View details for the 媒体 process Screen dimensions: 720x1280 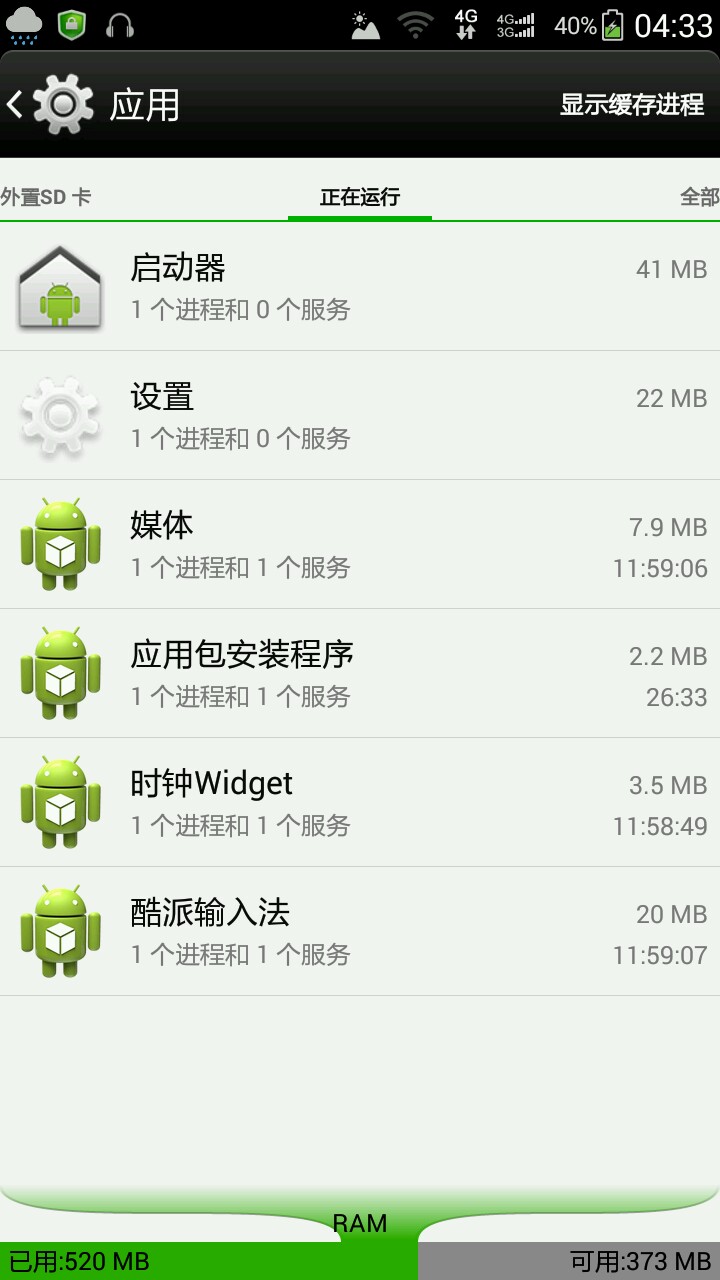click(x=360, y=545)
